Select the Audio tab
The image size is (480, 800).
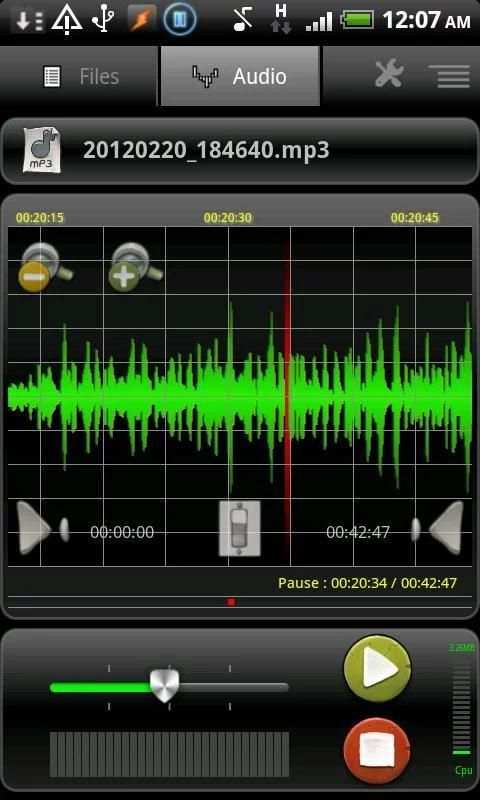click(x=240, y=77)
